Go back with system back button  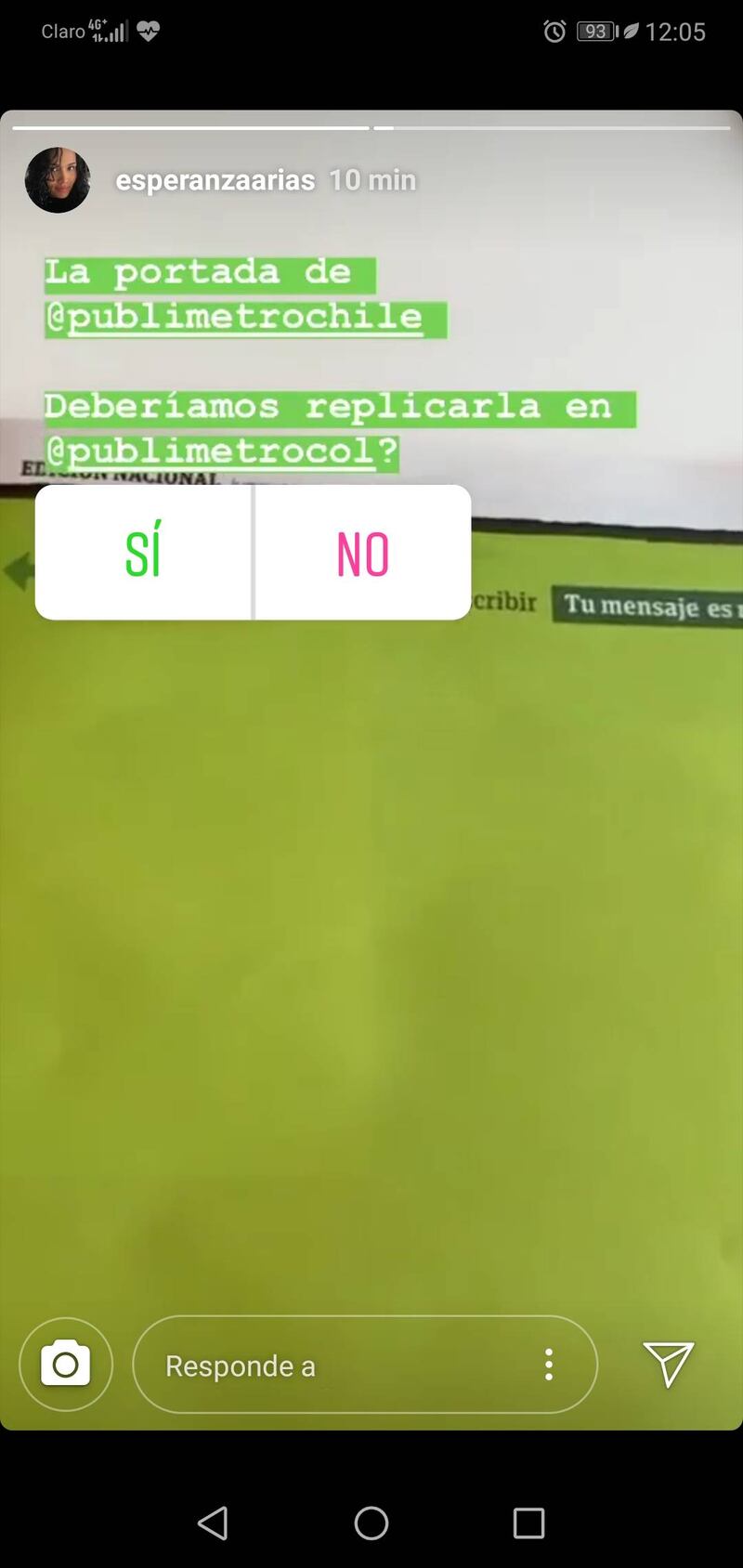tap(213, 1523)
